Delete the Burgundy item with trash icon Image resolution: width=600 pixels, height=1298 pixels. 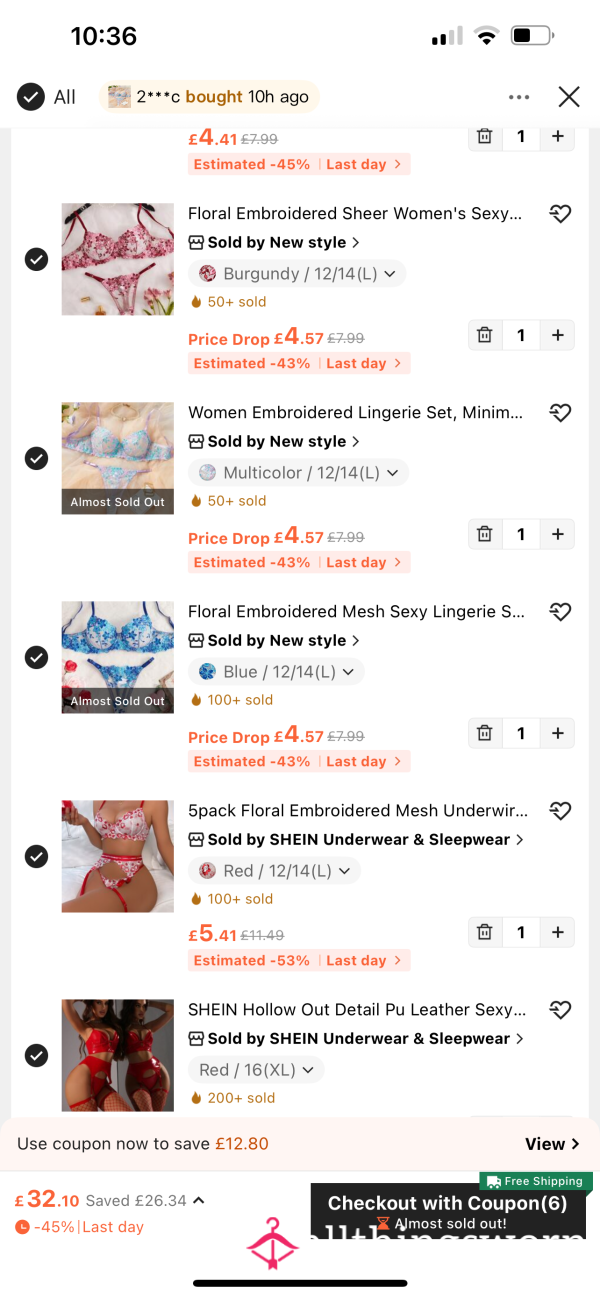pyautogui.click(x=485, y=335)
